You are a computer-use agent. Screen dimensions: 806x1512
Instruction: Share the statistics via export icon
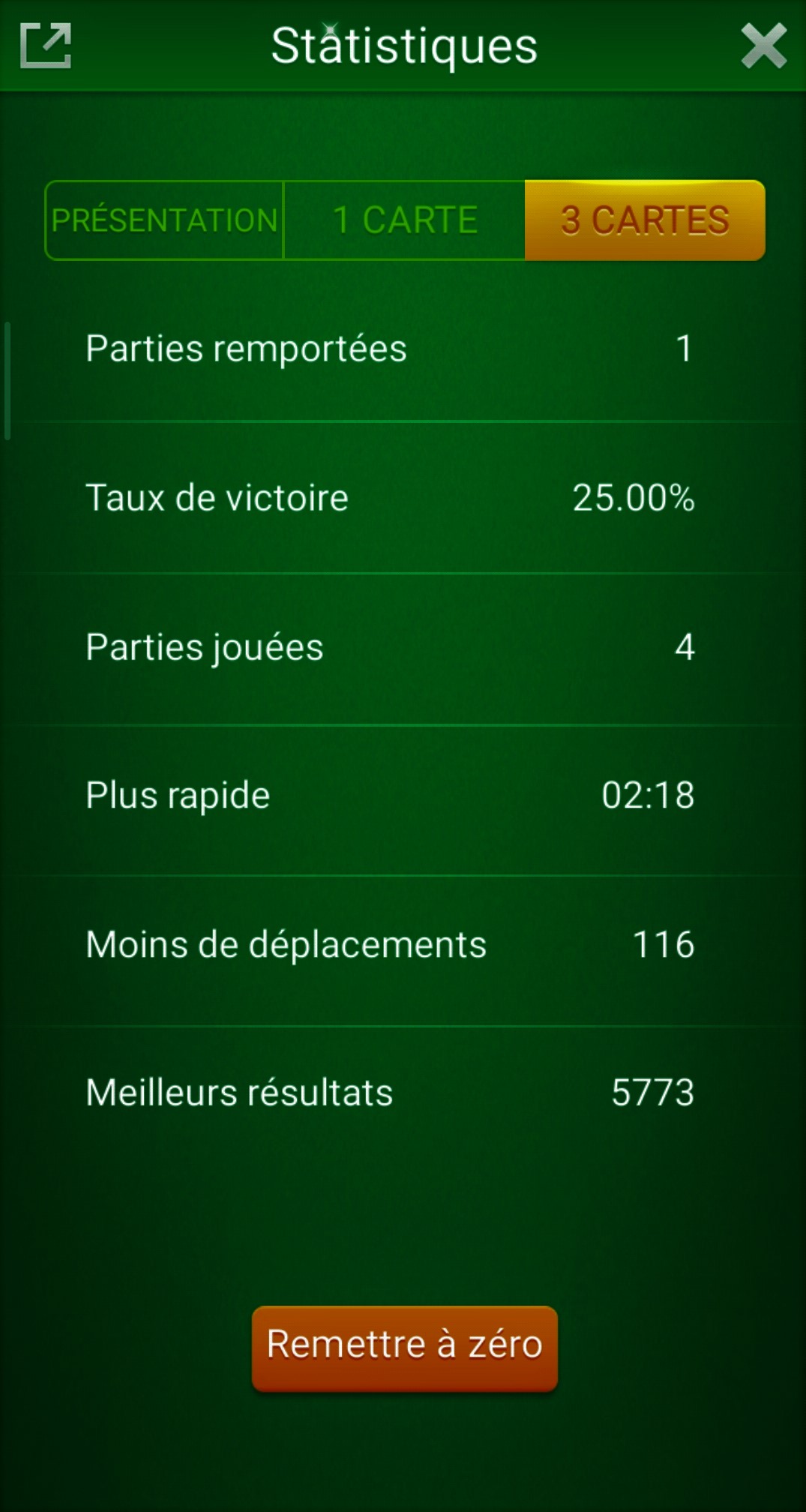pyautogui.click(x=45, y=45)
